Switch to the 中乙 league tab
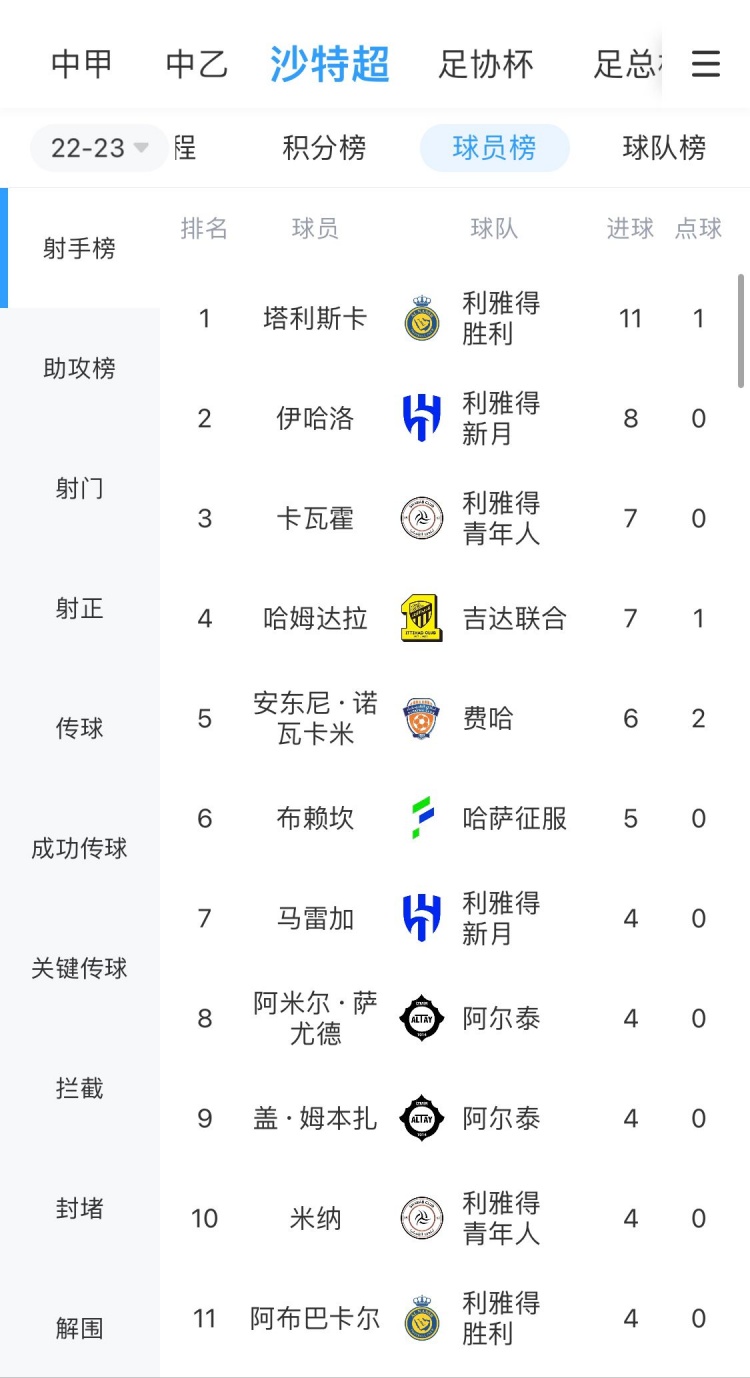750x1378 pixels. click(x=196, y=65)
